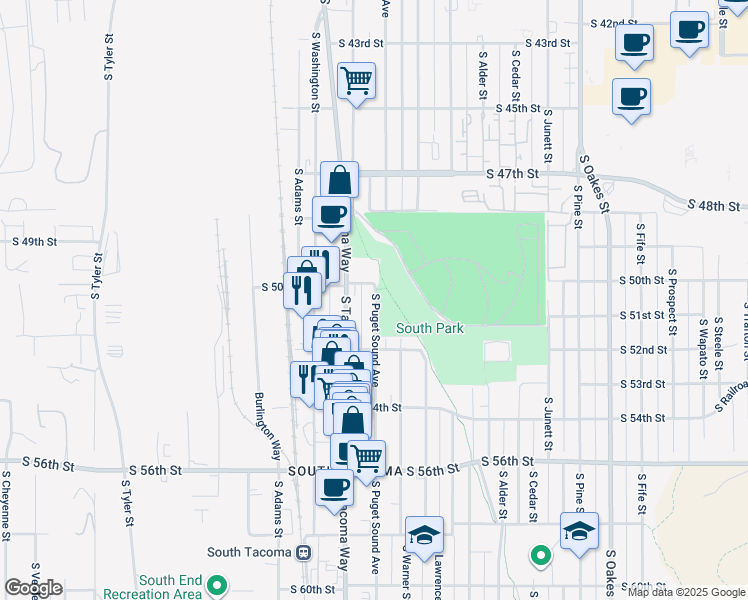Tap the shopping cart marker near S 43rd St

[x=357, y=80]
